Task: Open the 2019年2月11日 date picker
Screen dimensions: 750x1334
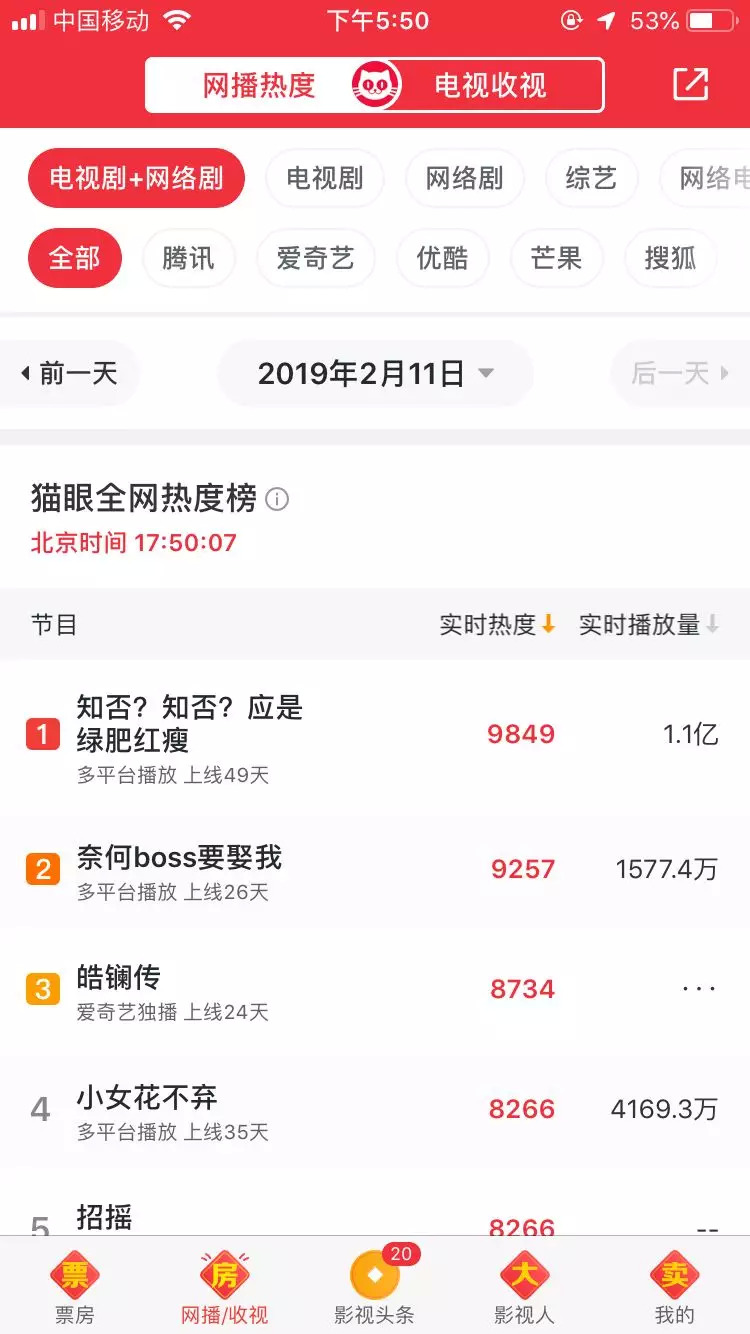Action: click(375, 374)
